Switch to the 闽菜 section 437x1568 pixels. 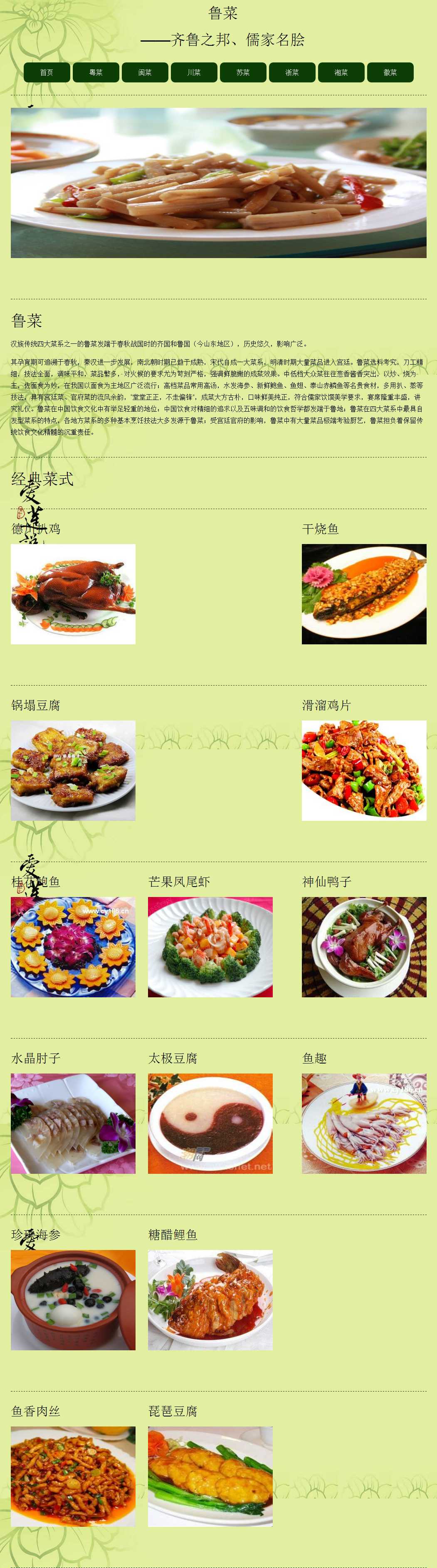pyautogui.click(x=145, y=72)
